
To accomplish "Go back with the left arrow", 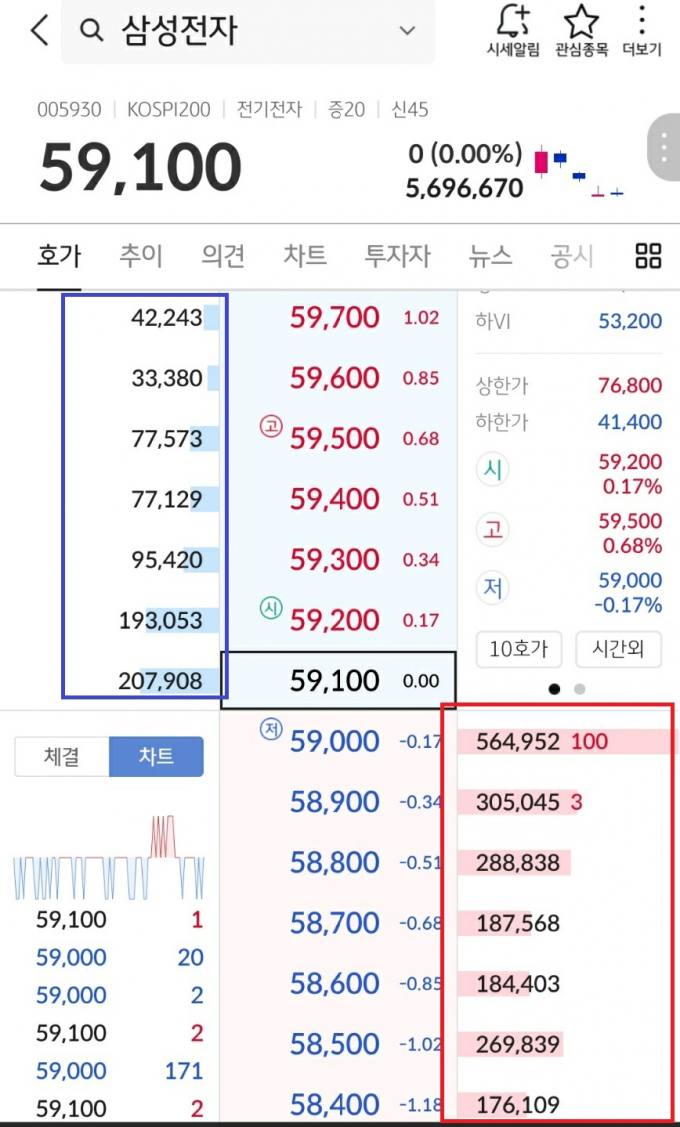I will (x=40, y=31).
